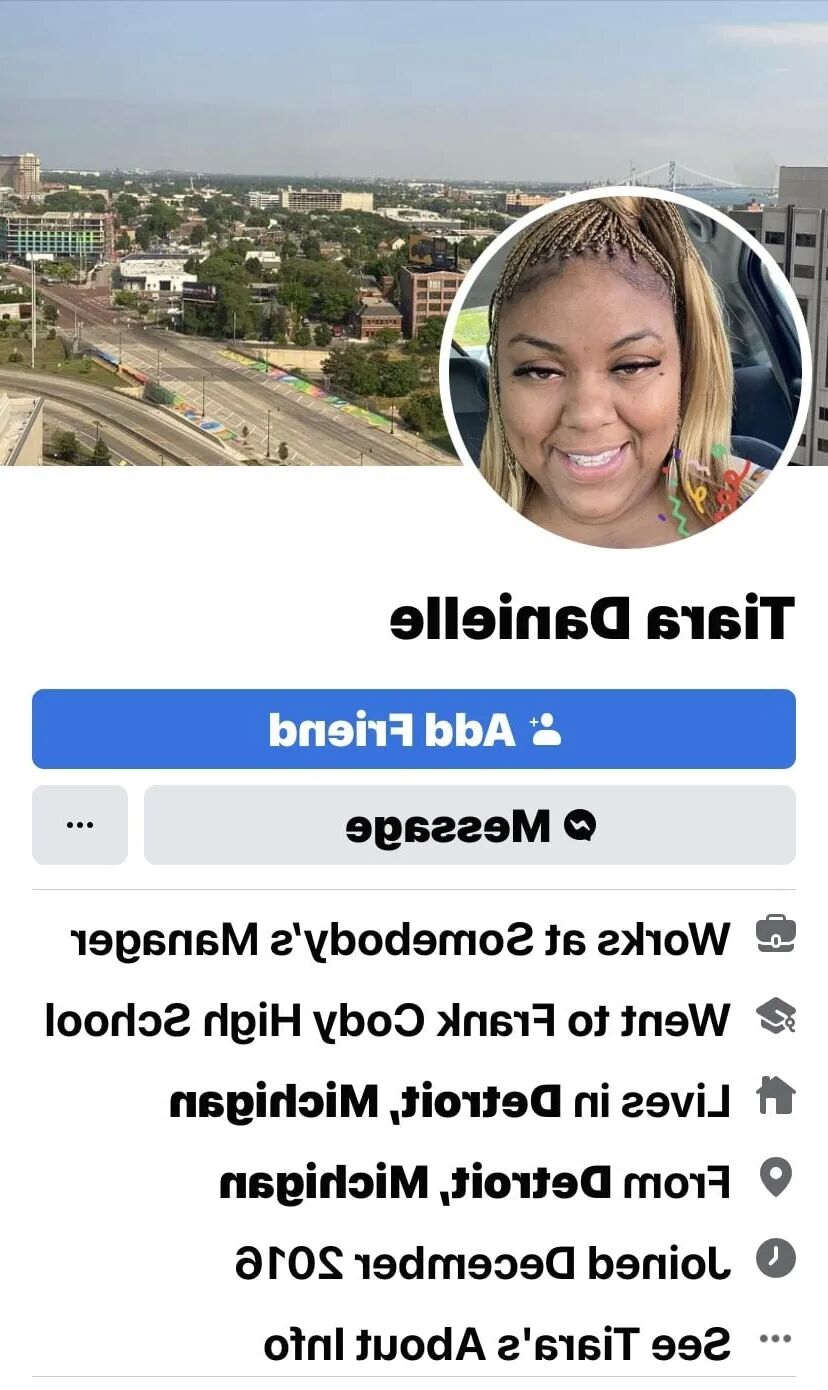Open the three-dot more options button
Viewport: 828px width, 1390px height.
tap(80, 825)
